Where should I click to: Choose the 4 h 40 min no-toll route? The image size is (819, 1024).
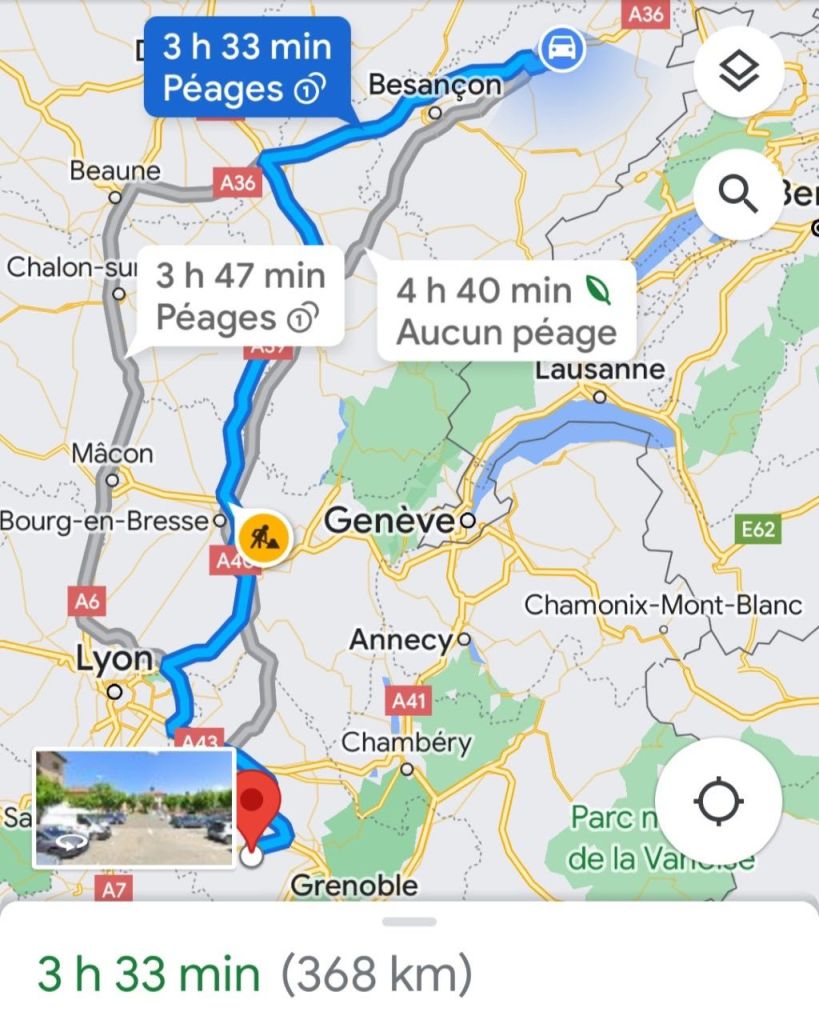click(506, 311)
